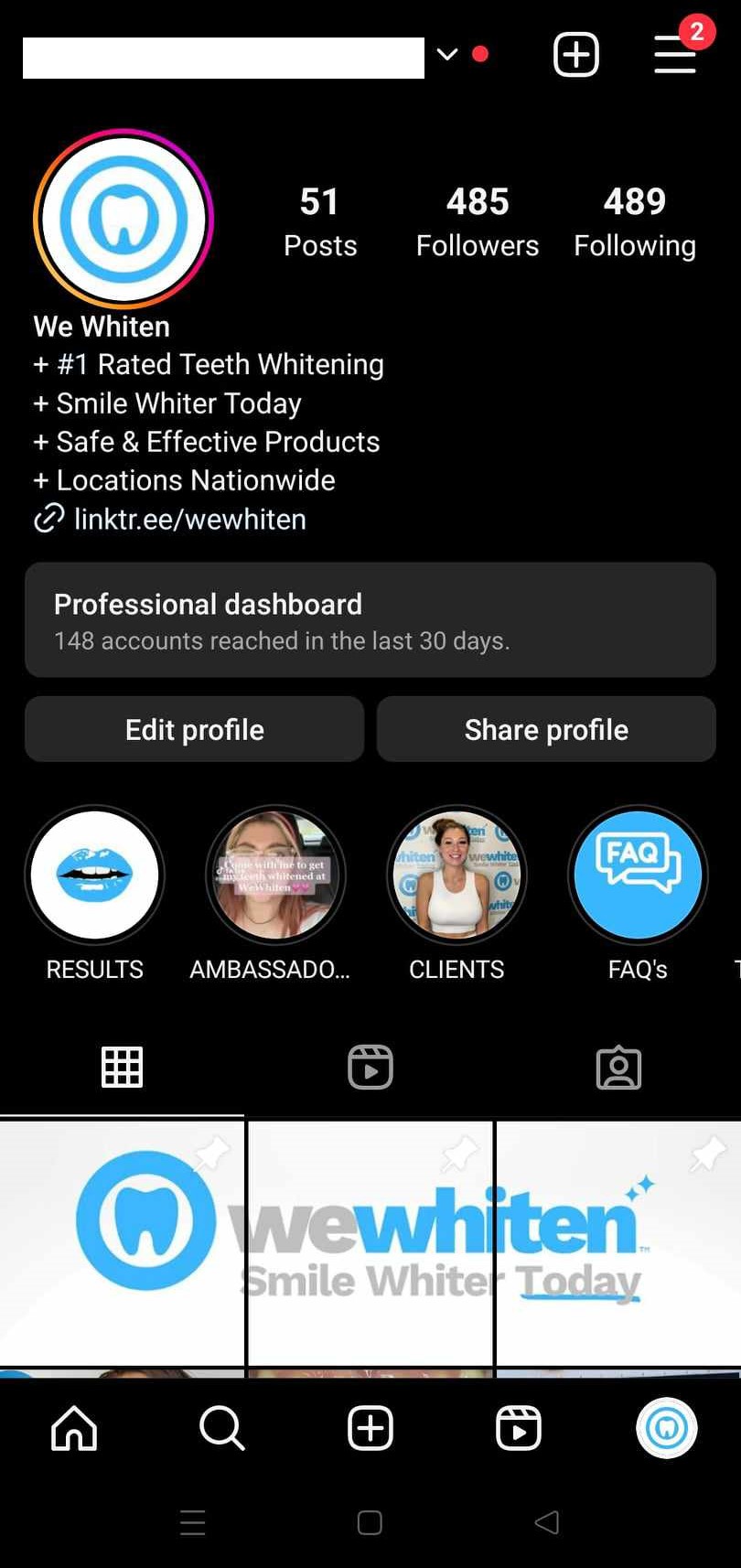
Task: Open Search and explore
Action: click(222, 1428)
